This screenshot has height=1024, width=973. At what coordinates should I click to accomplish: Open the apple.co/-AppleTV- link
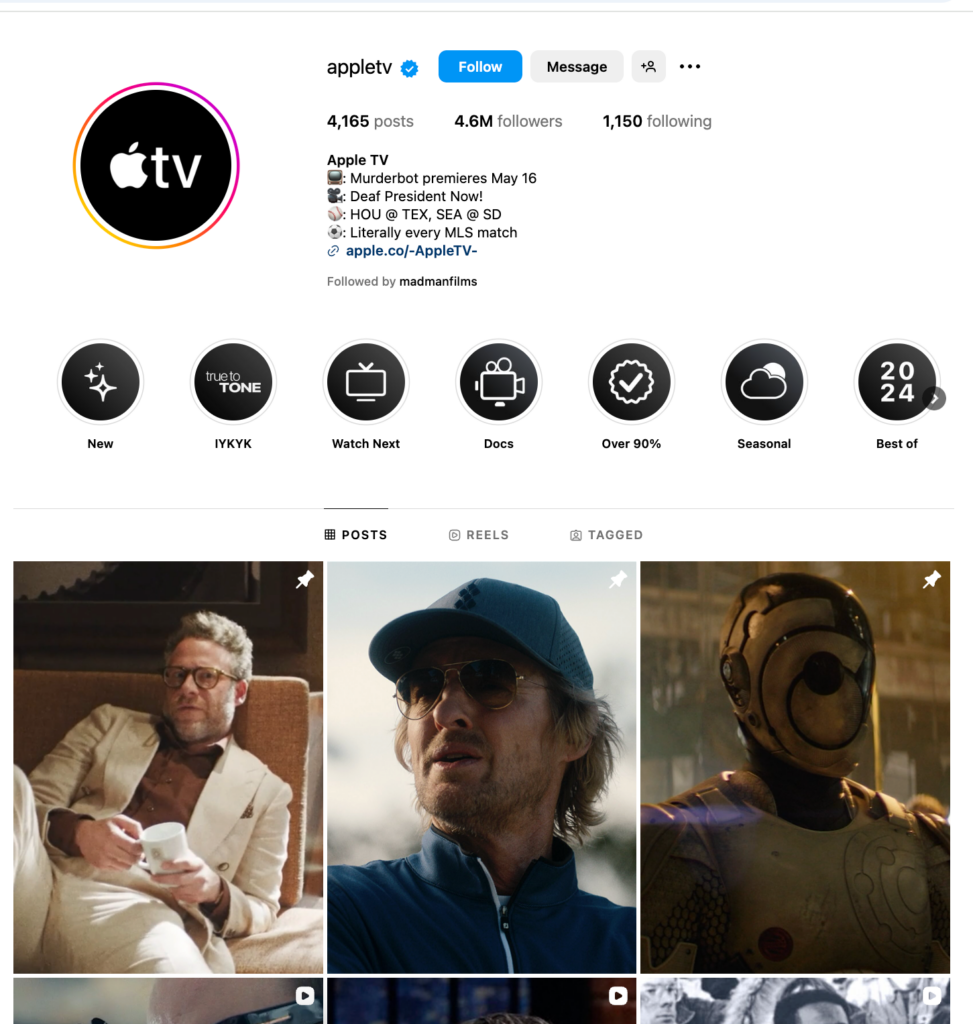click(x=411, y=251)
